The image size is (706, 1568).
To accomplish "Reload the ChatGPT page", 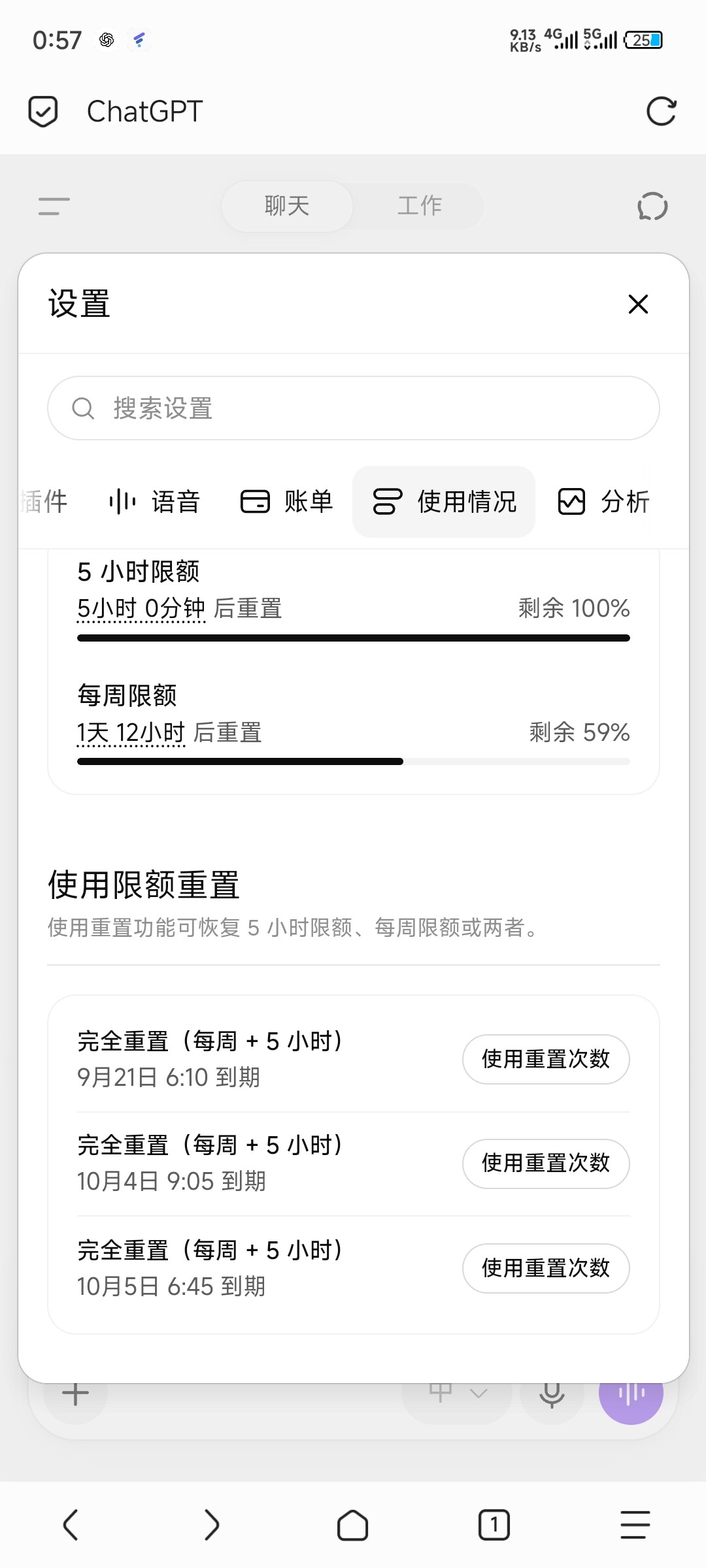I will tap(660, 112).
